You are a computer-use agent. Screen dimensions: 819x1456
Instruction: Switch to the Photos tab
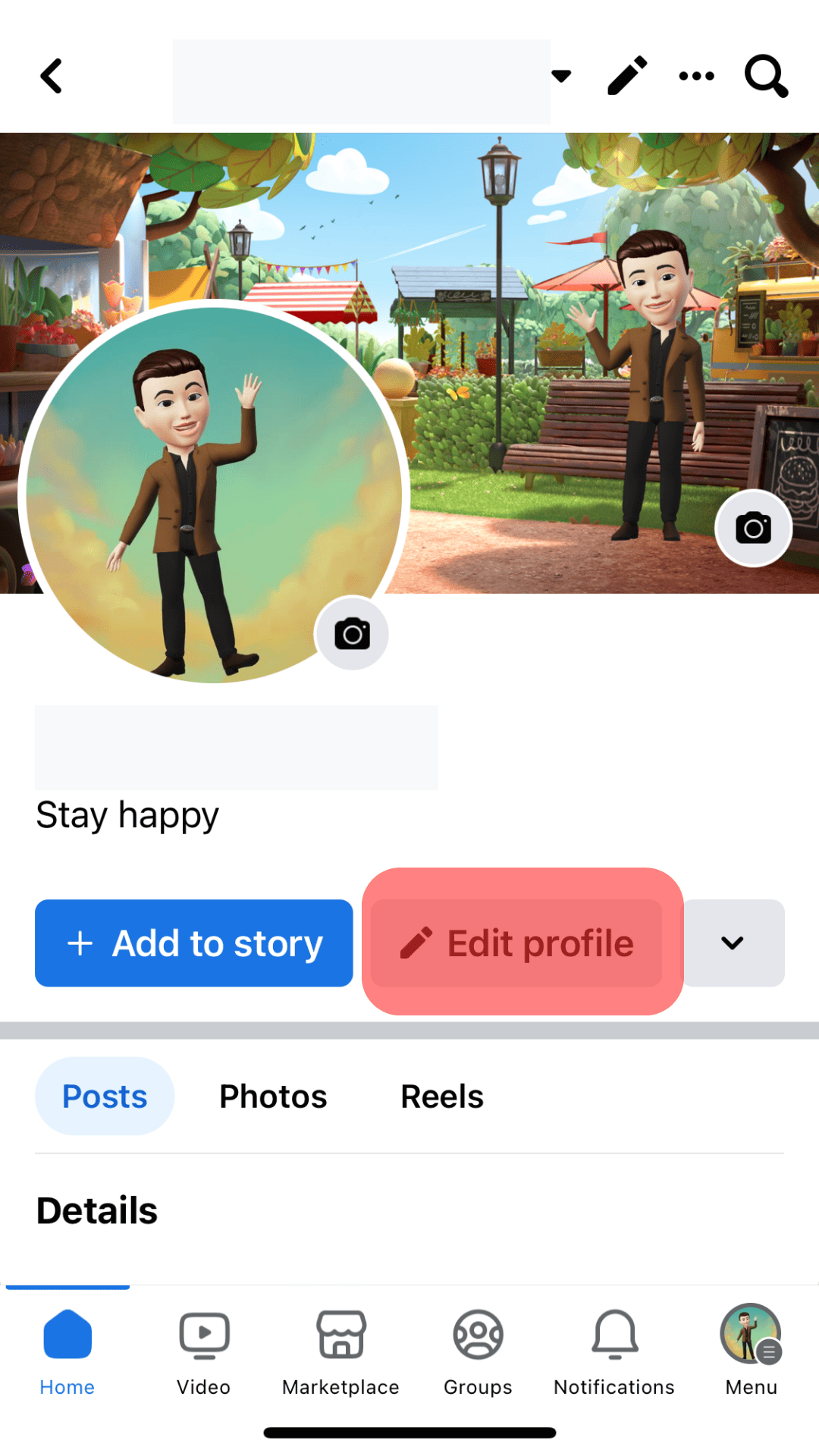[x=273, y=1096]
